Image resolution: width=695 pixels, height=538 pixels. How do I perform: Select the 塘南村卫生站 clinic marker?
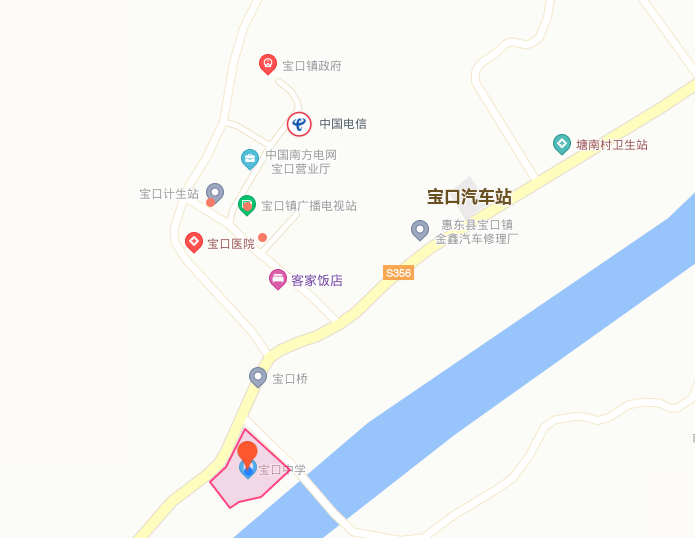click(562, 144)
